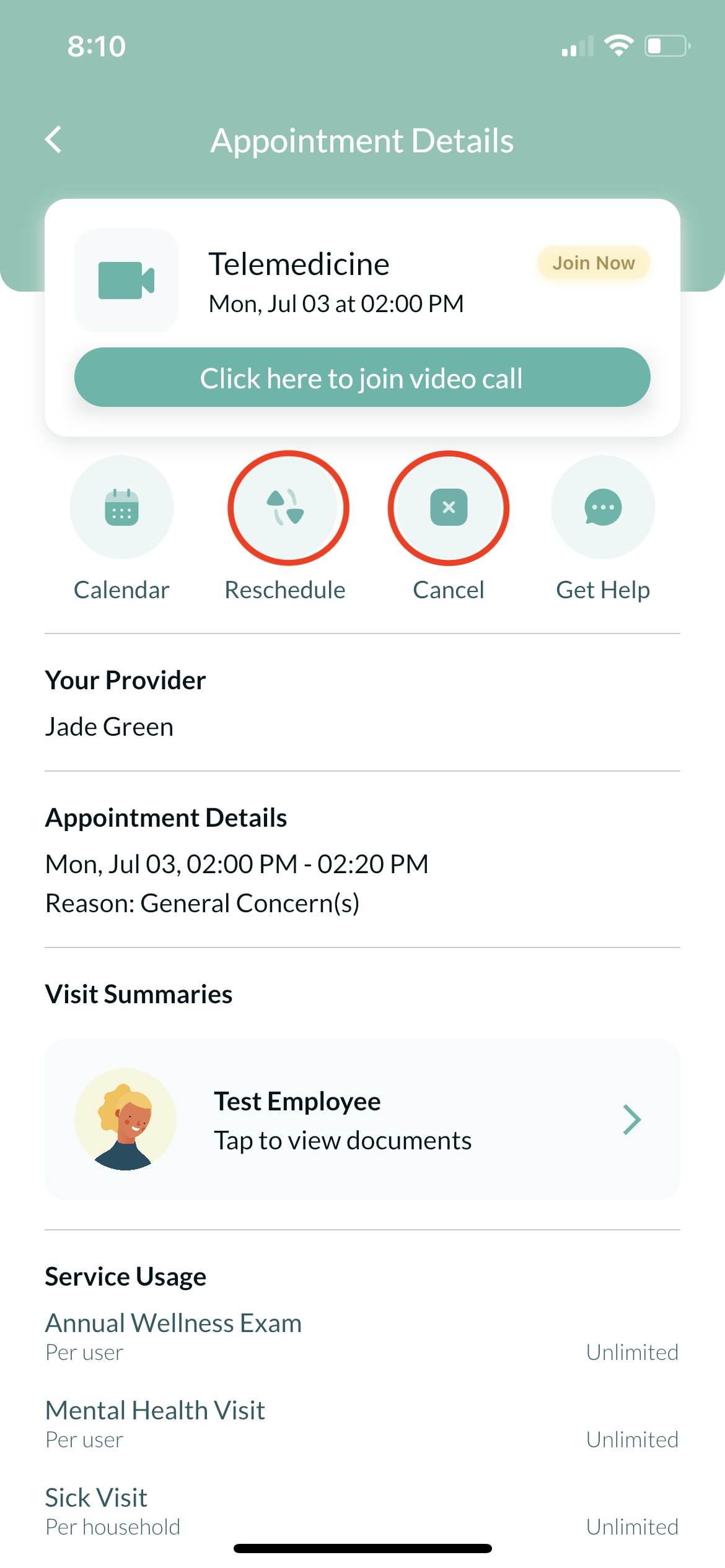725x1568 pixels.
Task: Open the Test Employee visit summary
Action: [x=362, y=1119]
